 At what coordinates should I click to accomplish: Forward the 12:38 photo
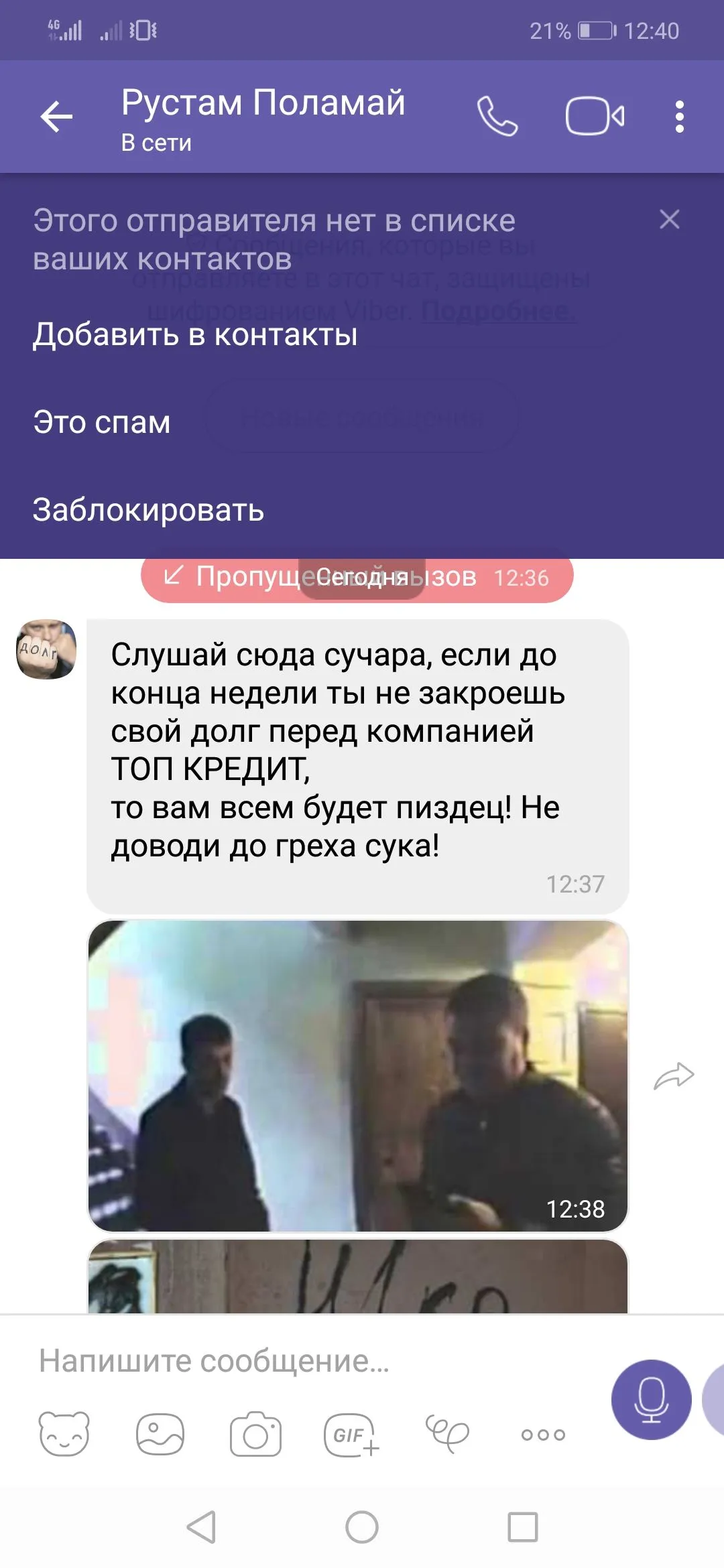(674, 1075)
